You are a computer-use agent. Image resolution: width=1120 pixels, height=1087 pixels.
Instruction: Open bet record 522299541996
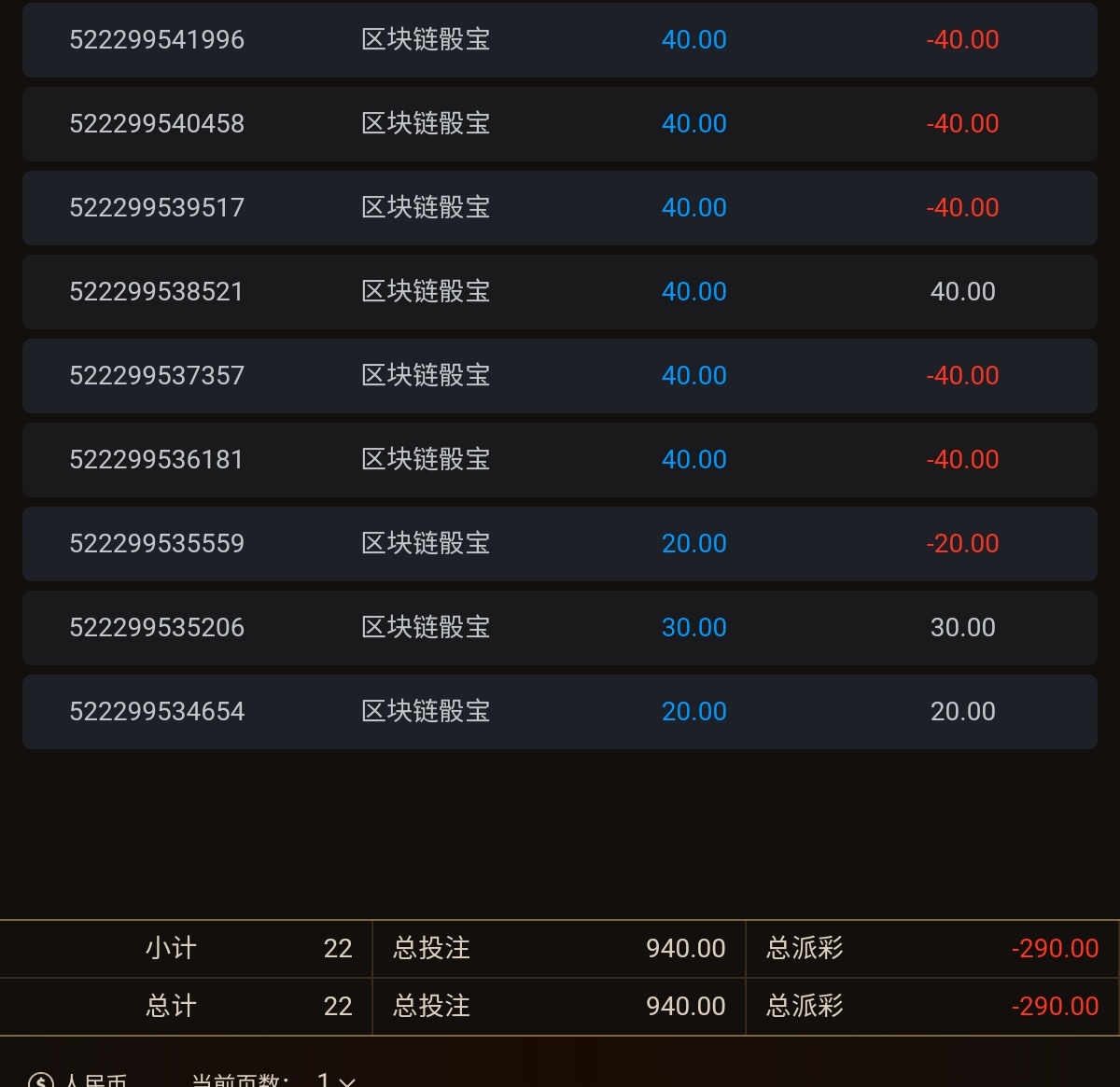point(559,40)
